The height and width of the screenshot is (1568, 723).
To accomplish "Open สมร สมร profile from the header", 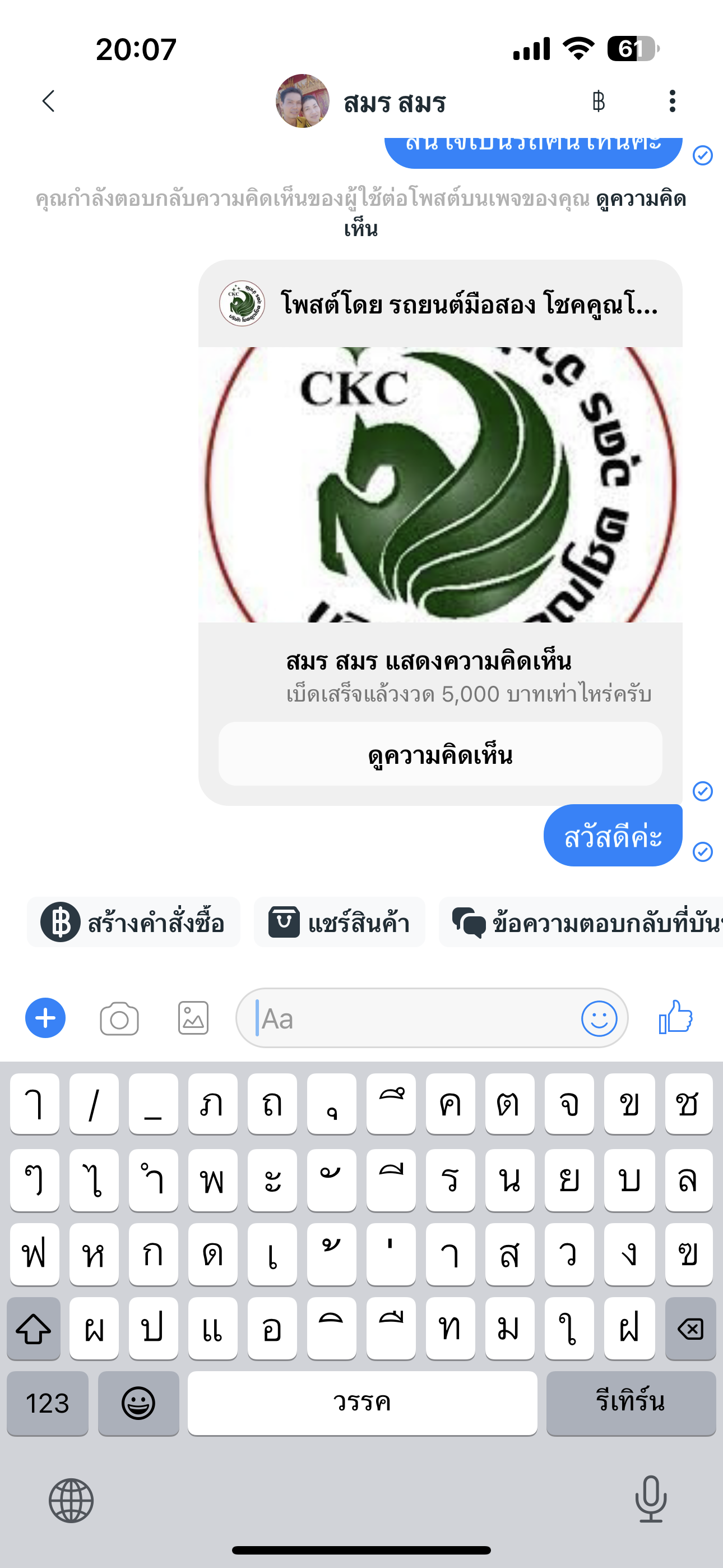I will click(x=361, y=102).
